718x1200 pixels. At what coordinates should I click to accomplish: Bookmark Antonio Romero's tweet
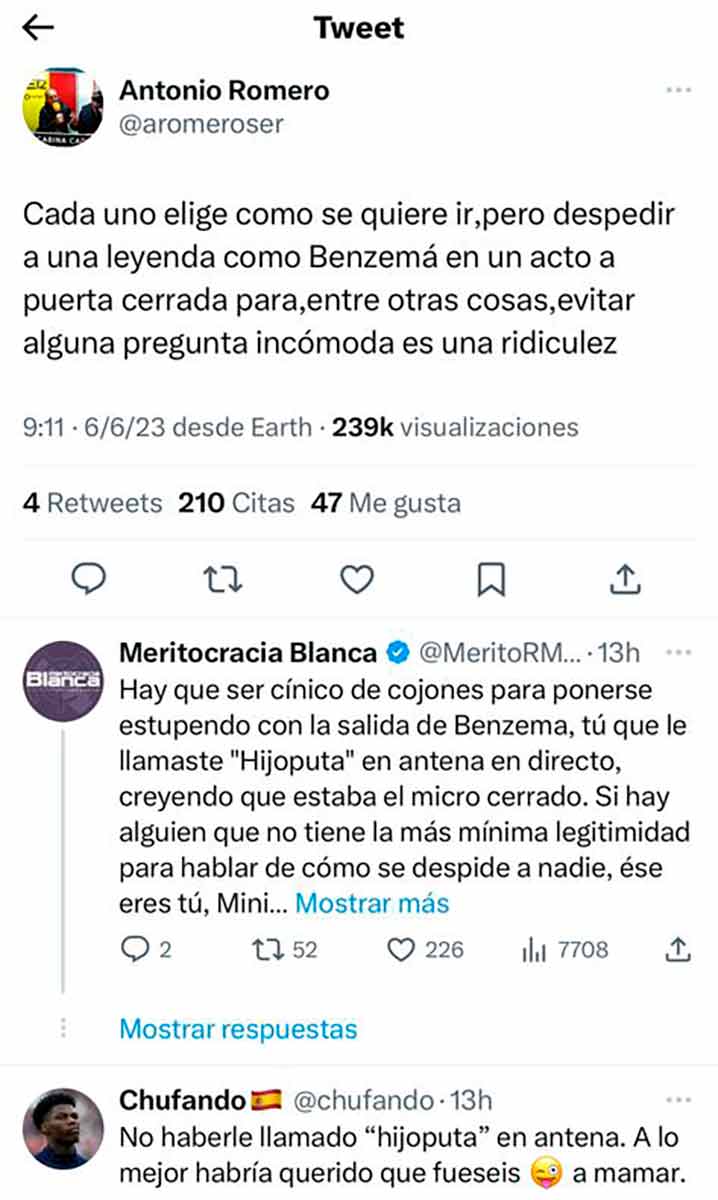click(491, 577)
